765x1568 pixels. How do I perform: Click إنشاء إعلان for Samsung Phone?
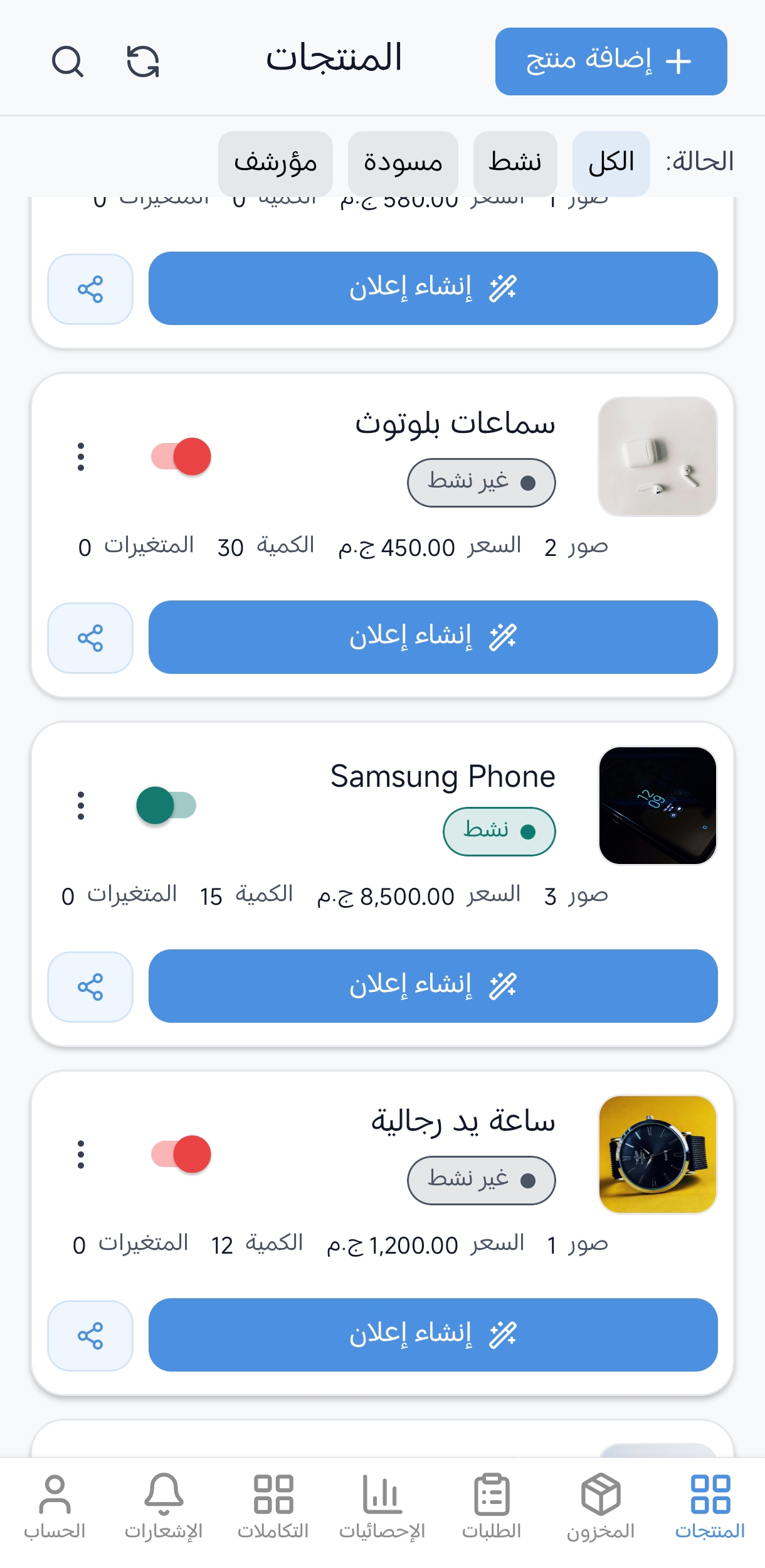(431, 987)
